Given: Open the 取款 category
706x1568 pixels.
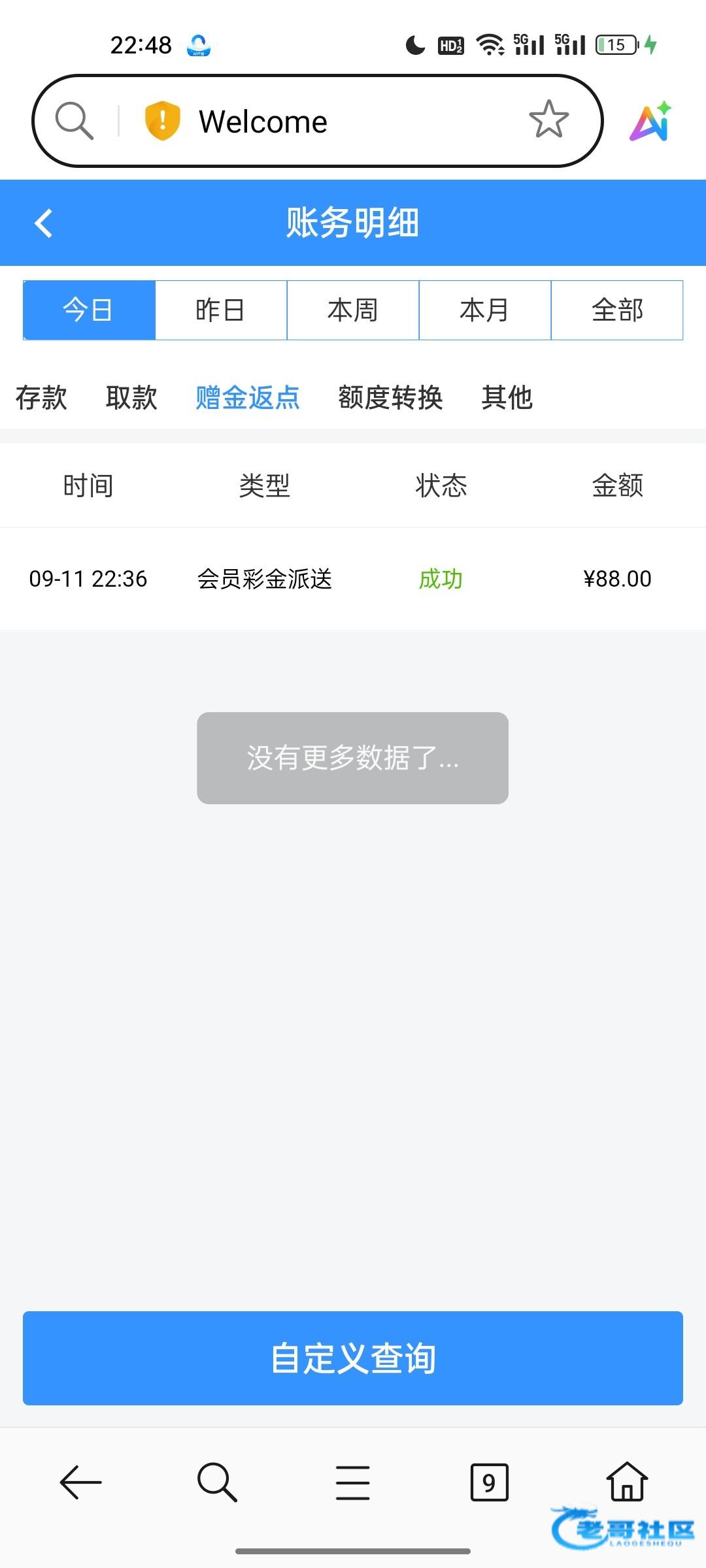Looking at the screenshot, I should 131,397.
